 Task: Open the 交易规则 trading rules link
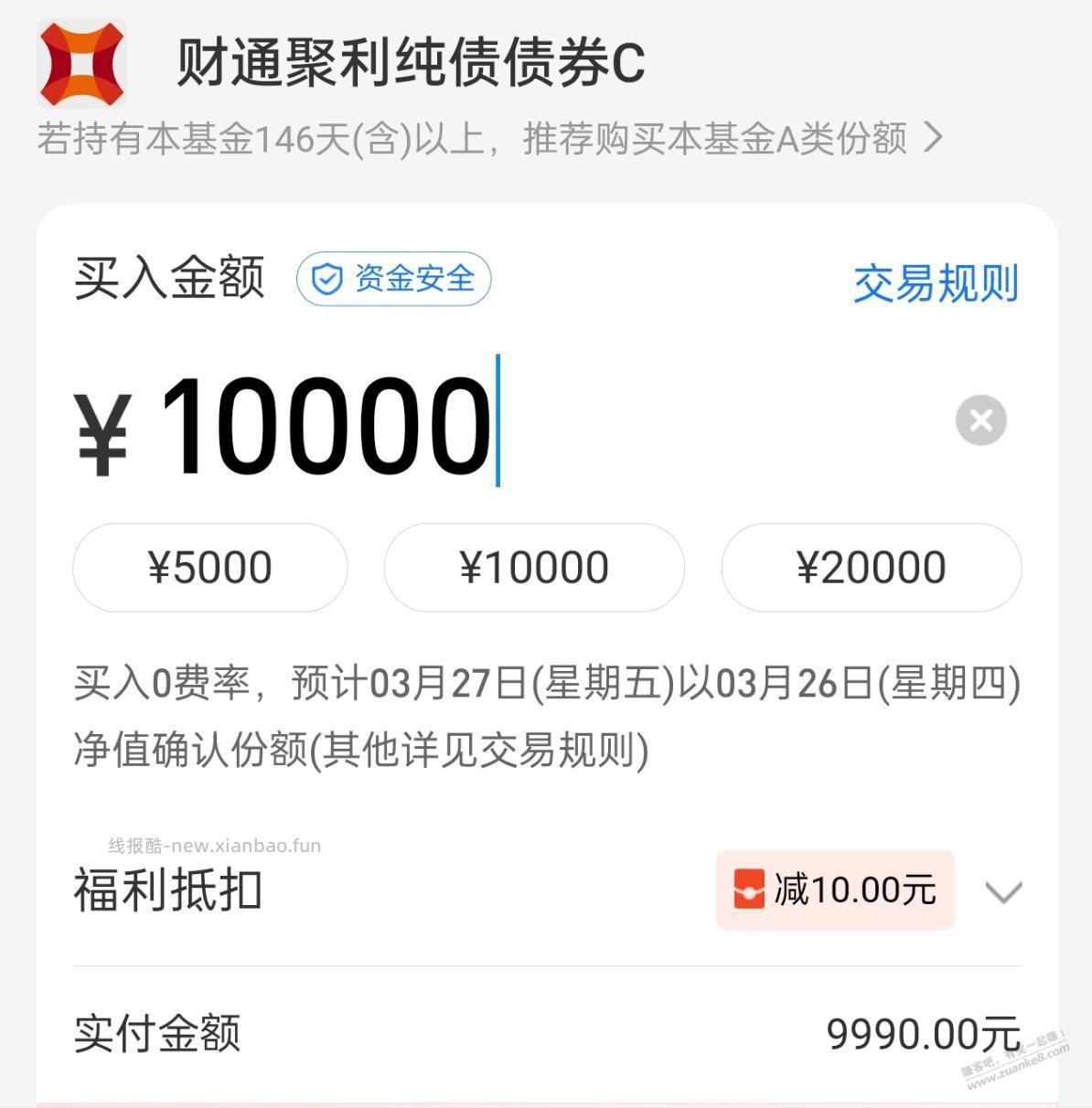935,283
